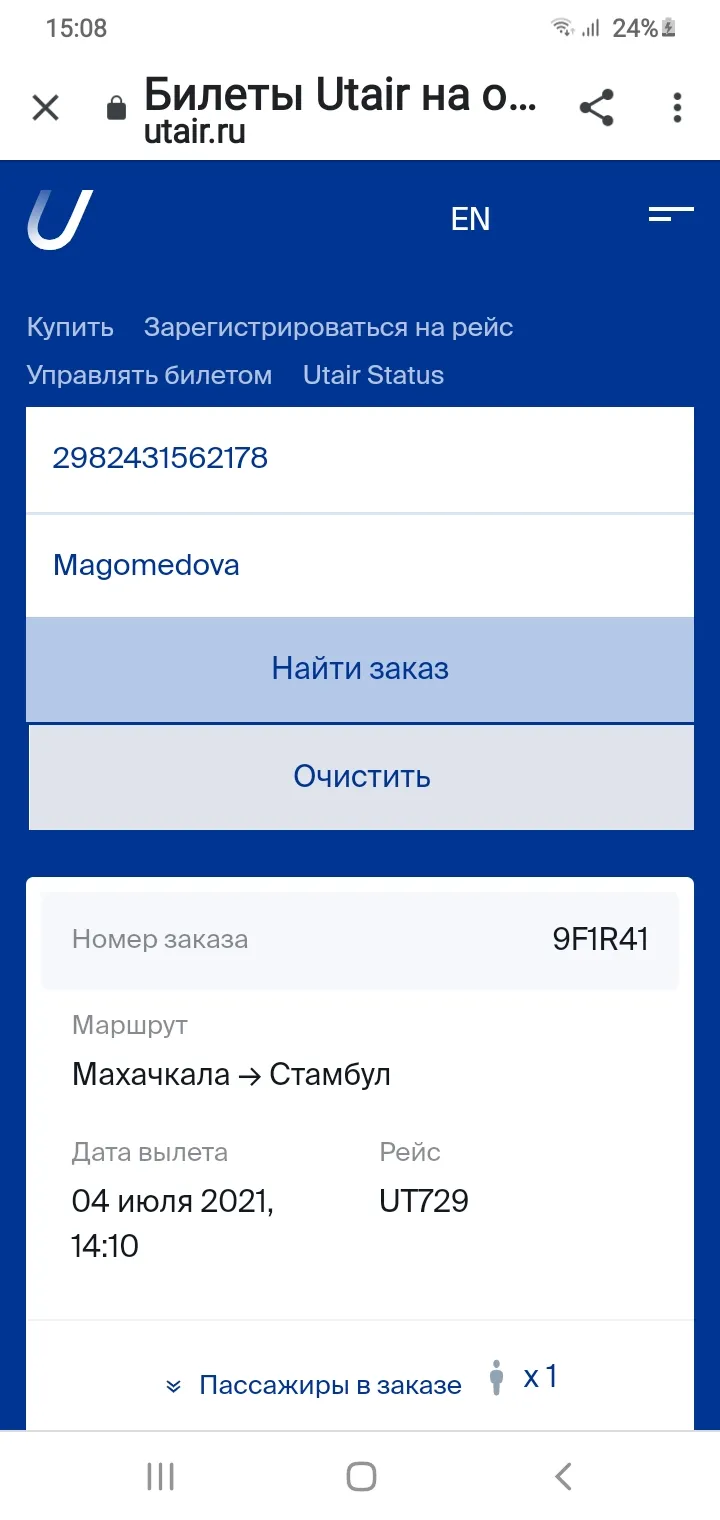The width and height of the screenshot is (720, 1520).
Task: Open Зарегистрироваться на рейс link
Action: (x=328, y=327)
